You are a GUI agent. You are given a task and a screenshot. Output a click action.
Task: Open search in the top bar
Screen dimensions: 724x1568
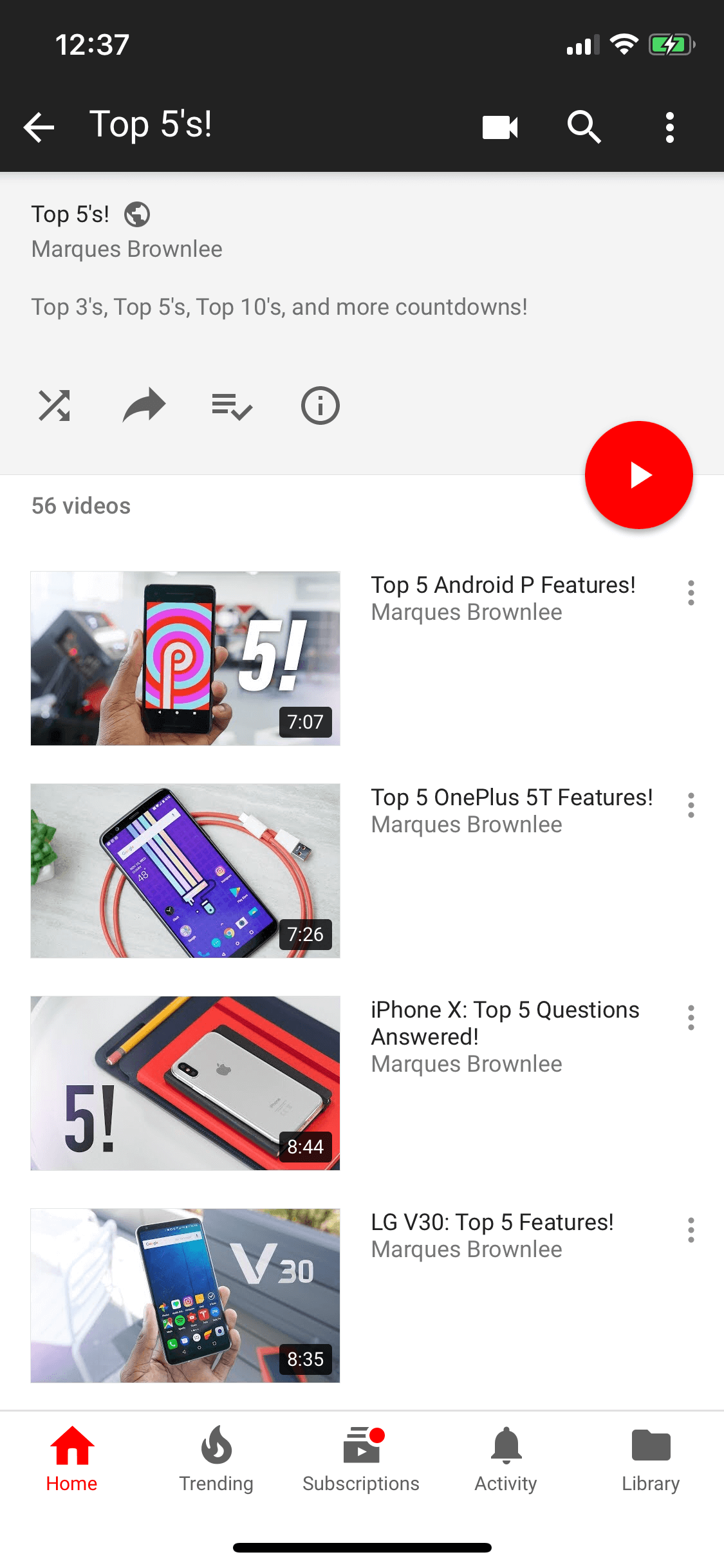(584, 127)
